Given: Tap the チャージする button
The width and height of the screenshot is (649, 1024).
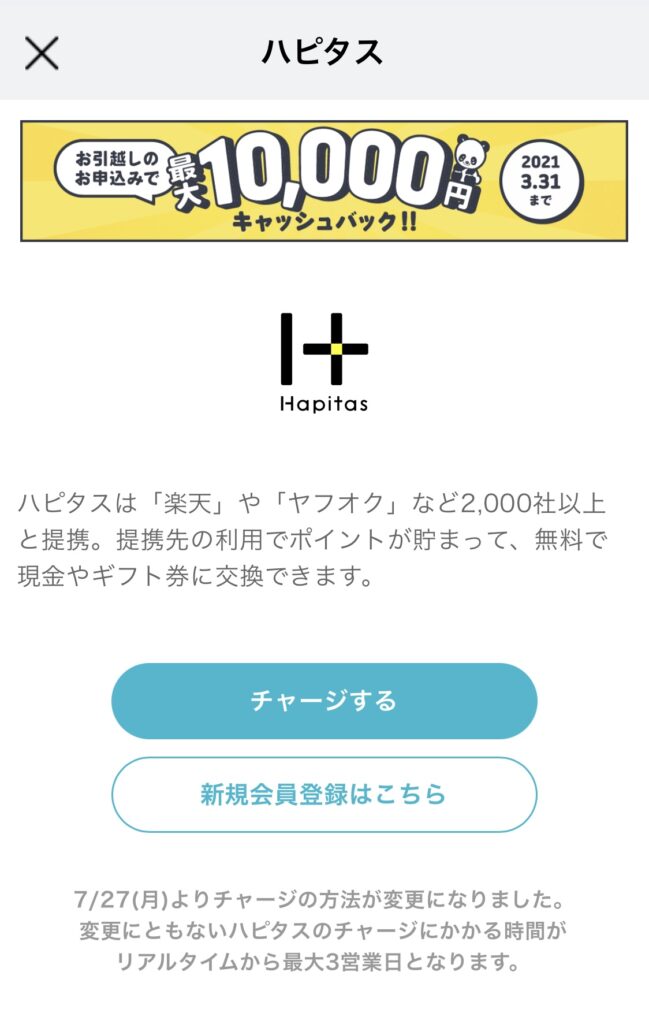Looking at the screenshot, I should point(324,701).
